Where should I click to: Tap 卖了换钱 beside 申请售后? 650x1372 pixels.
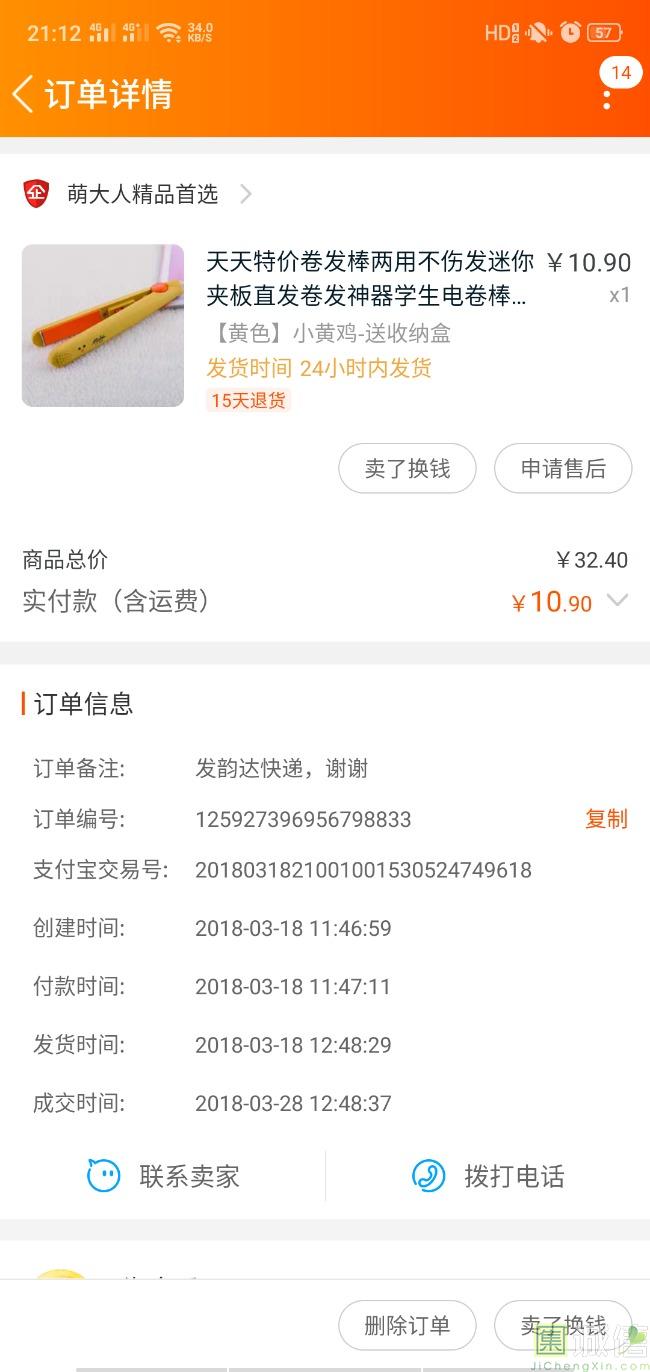click(x=407, y=469)
